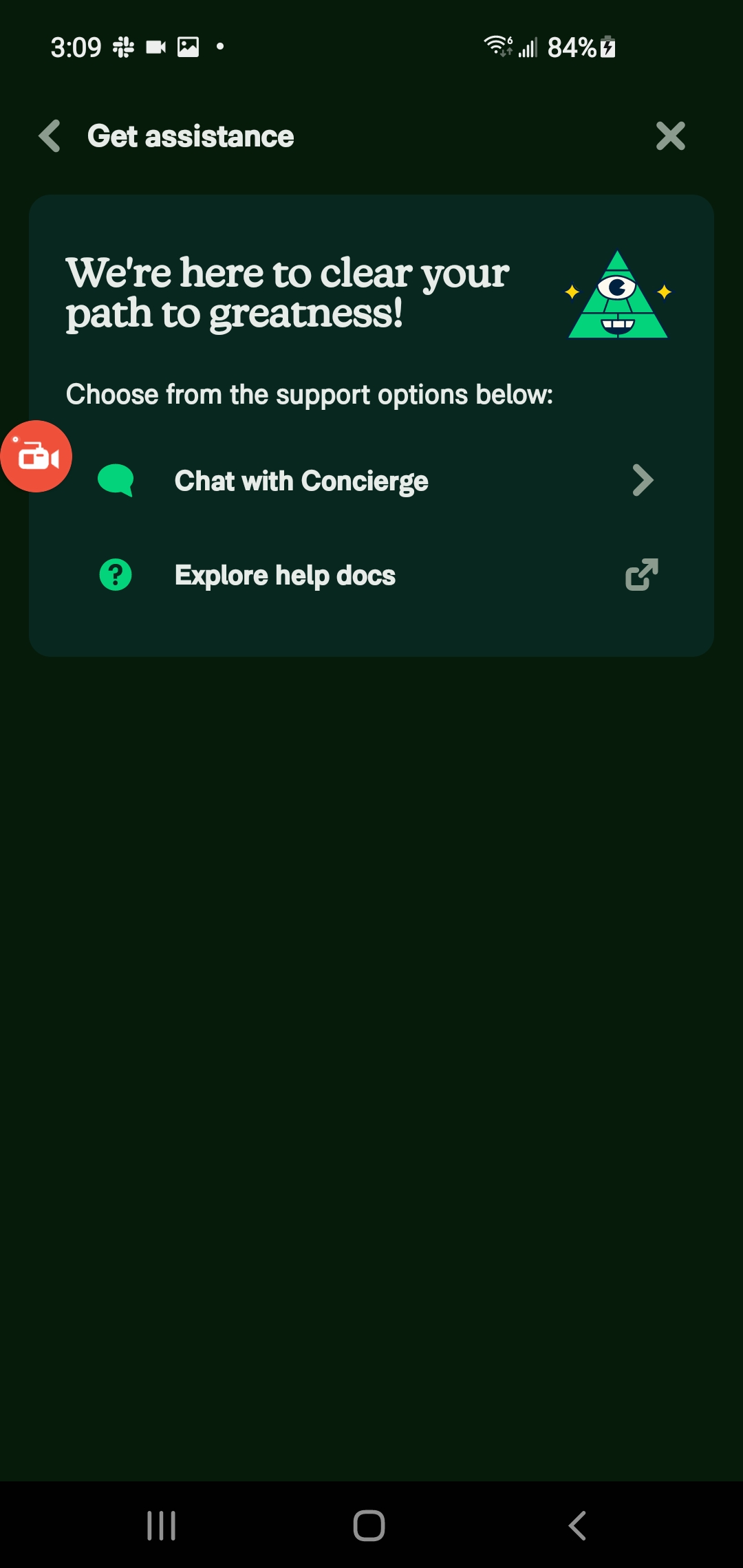Tap the video camera icon in the status bar

click(154, 47)
